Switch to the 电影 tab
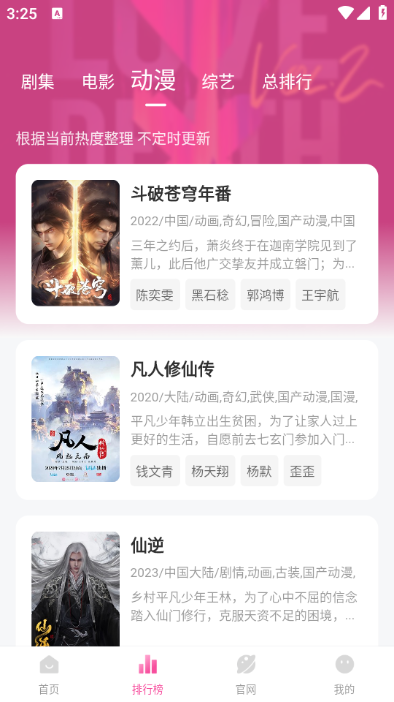 click(x=98, y=82)
